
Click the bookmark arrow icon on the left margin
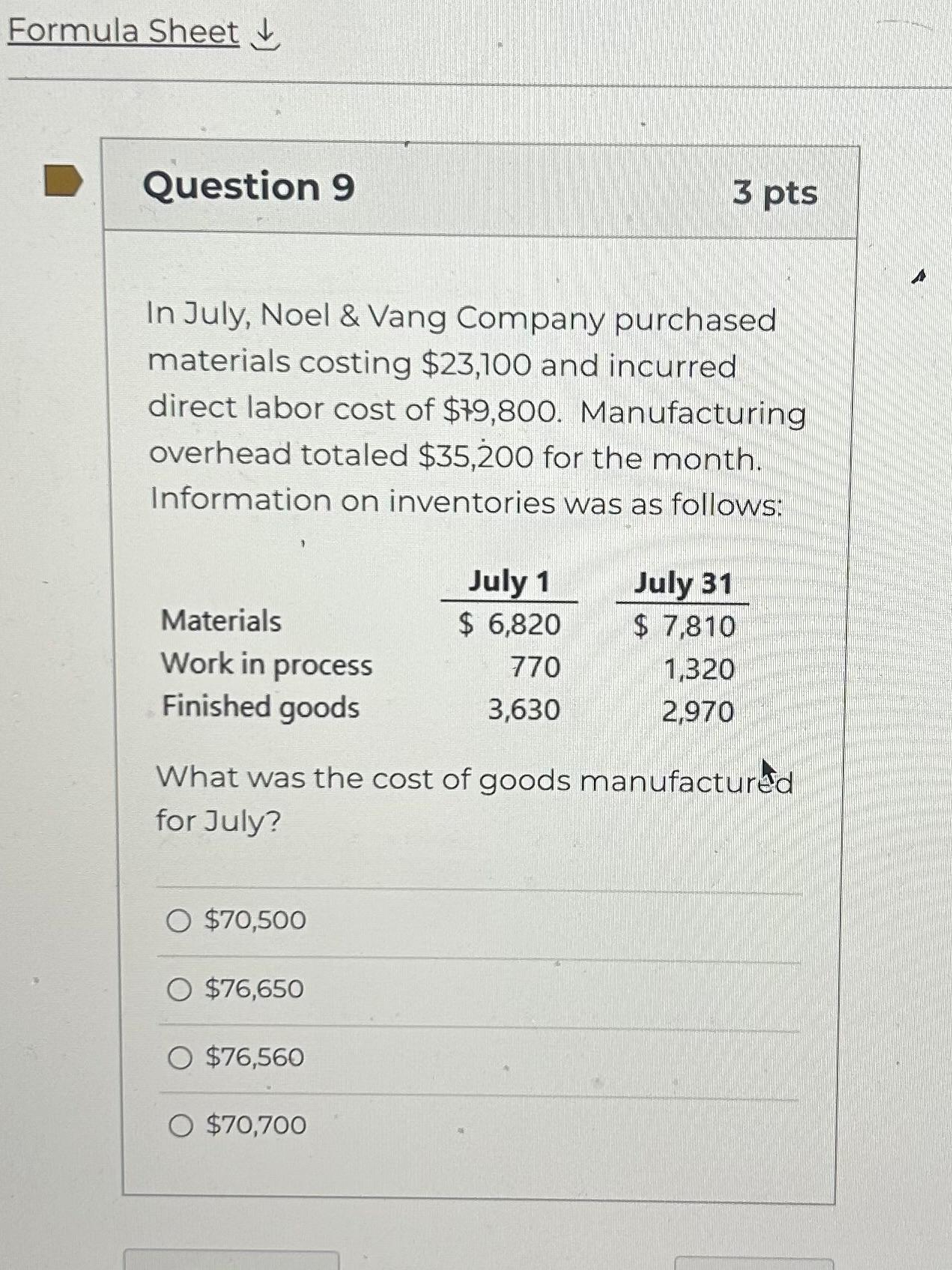[x=62, y=180]
